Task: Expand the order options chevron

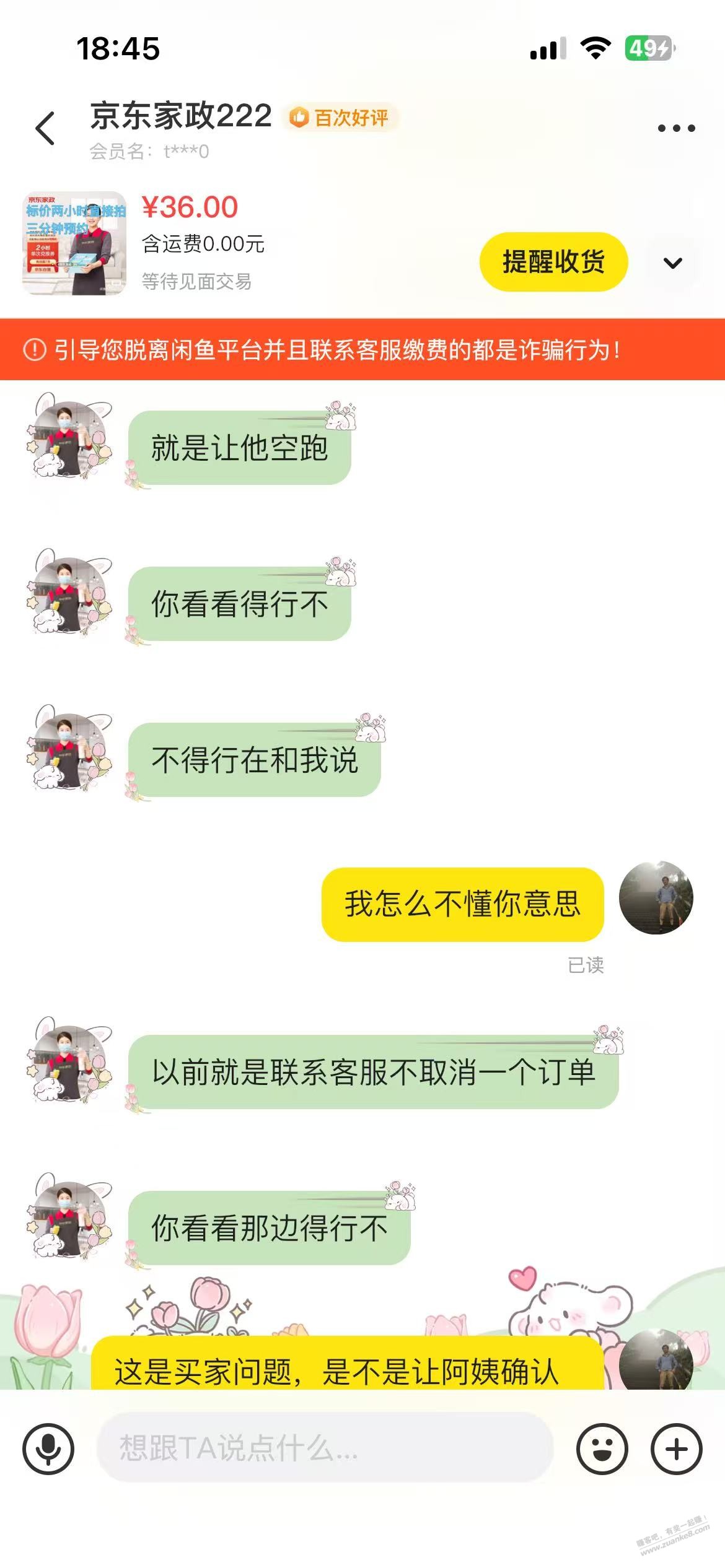Action: coord(672,263)
